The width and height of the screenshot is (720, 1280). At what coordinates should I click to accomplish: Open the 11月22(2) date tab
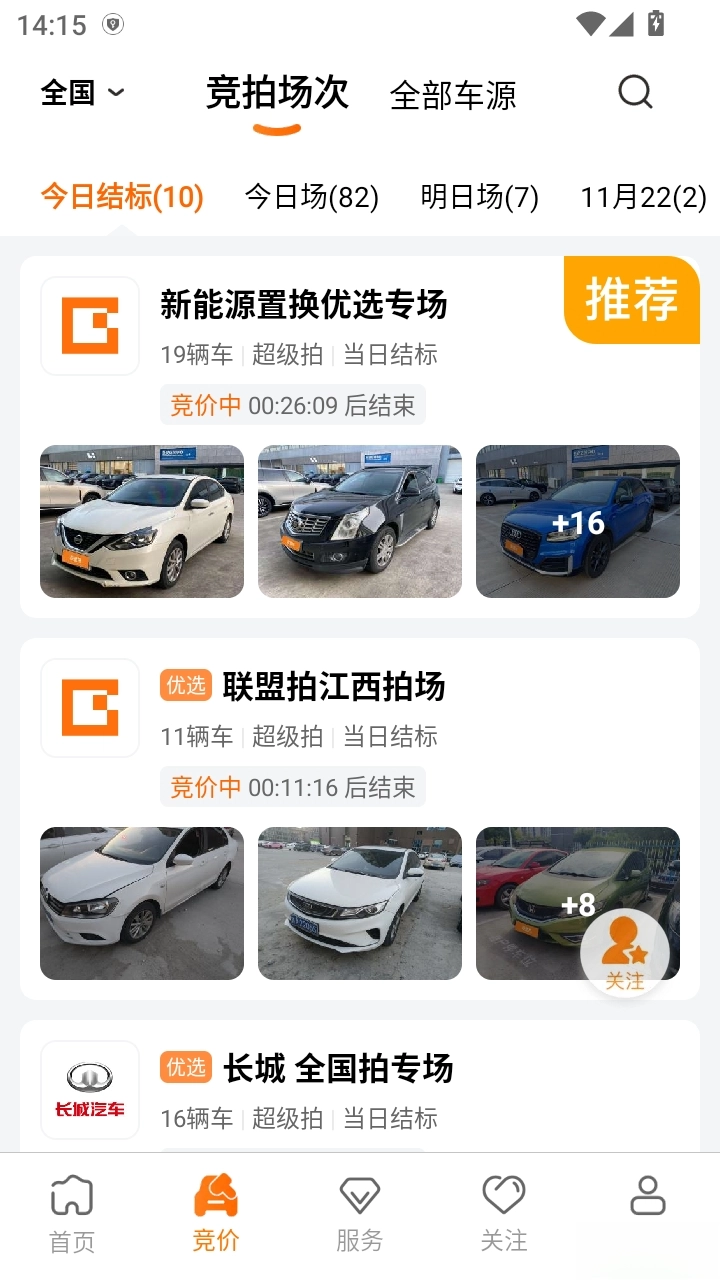point(643,197)
